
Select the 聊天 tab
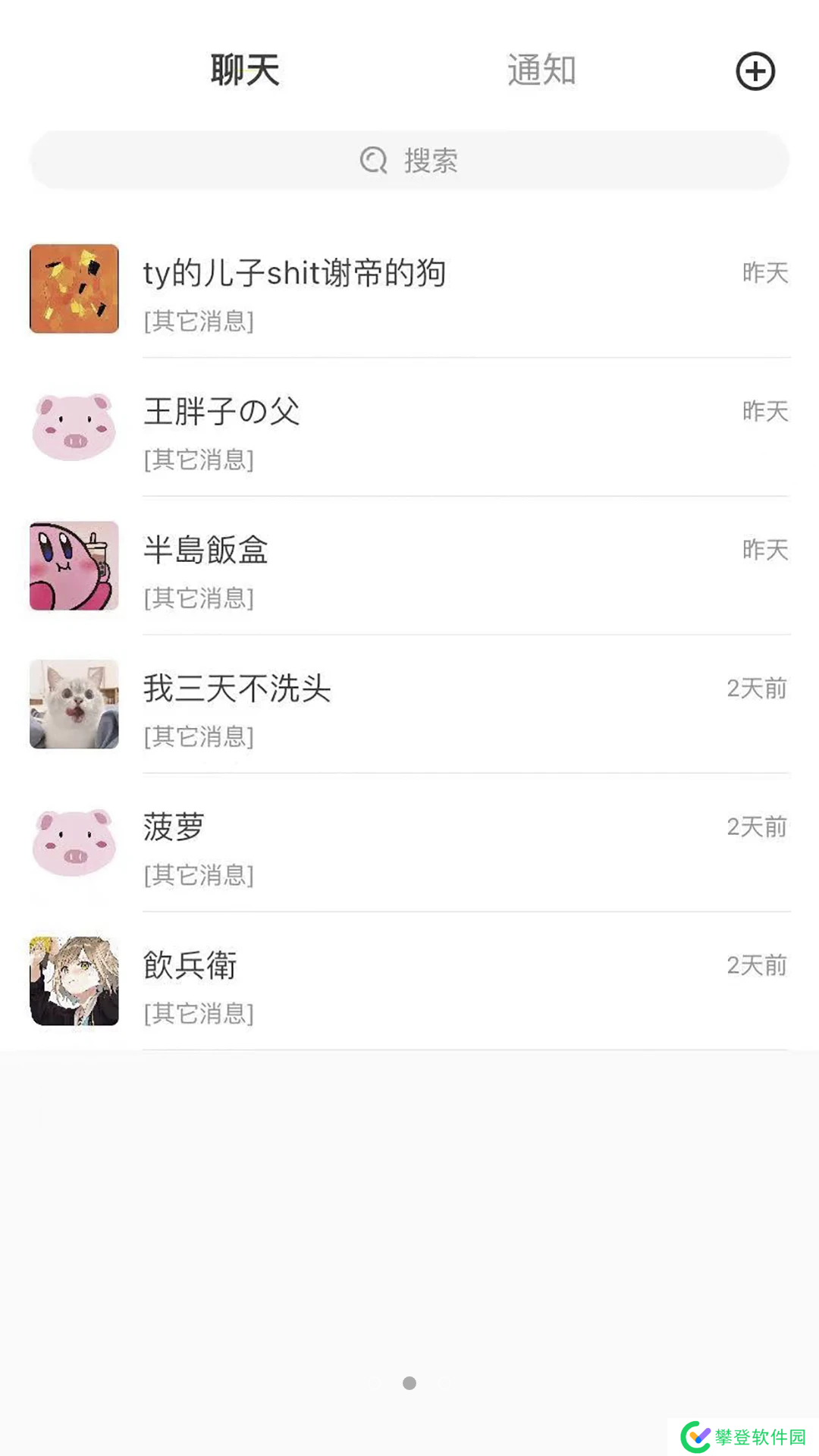245,71
